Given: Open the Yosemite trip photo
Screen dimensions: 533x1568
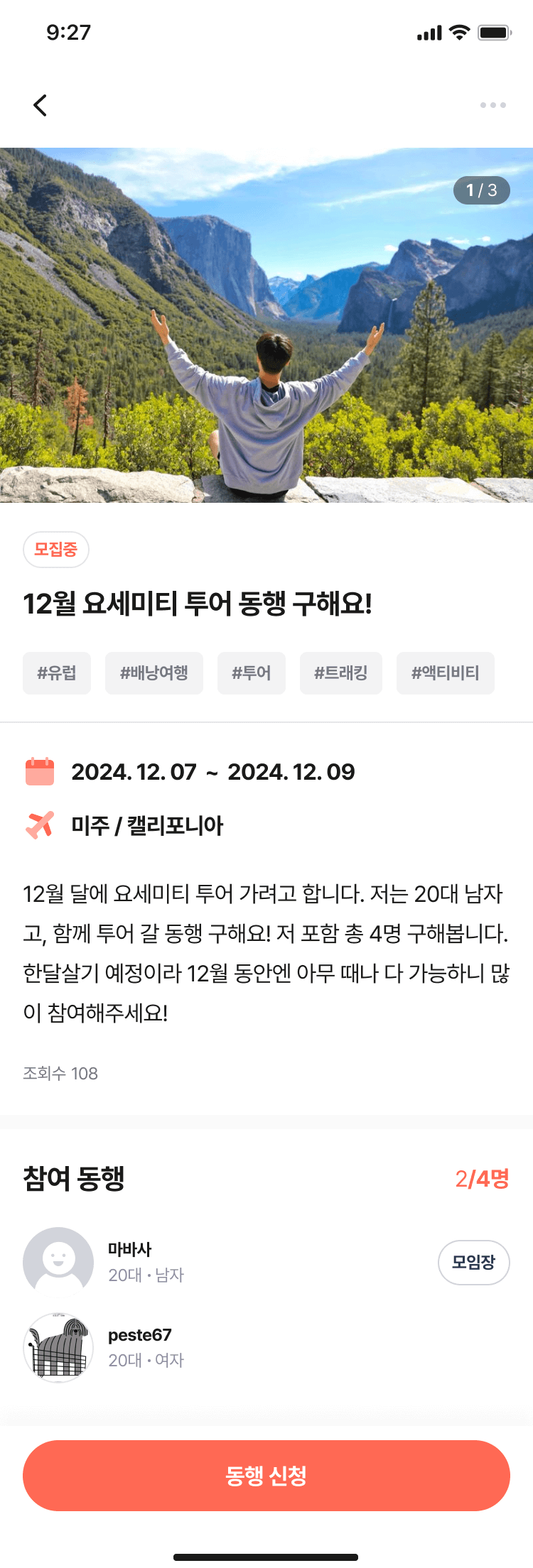Looking at the screenshot, I should point(266,325).
